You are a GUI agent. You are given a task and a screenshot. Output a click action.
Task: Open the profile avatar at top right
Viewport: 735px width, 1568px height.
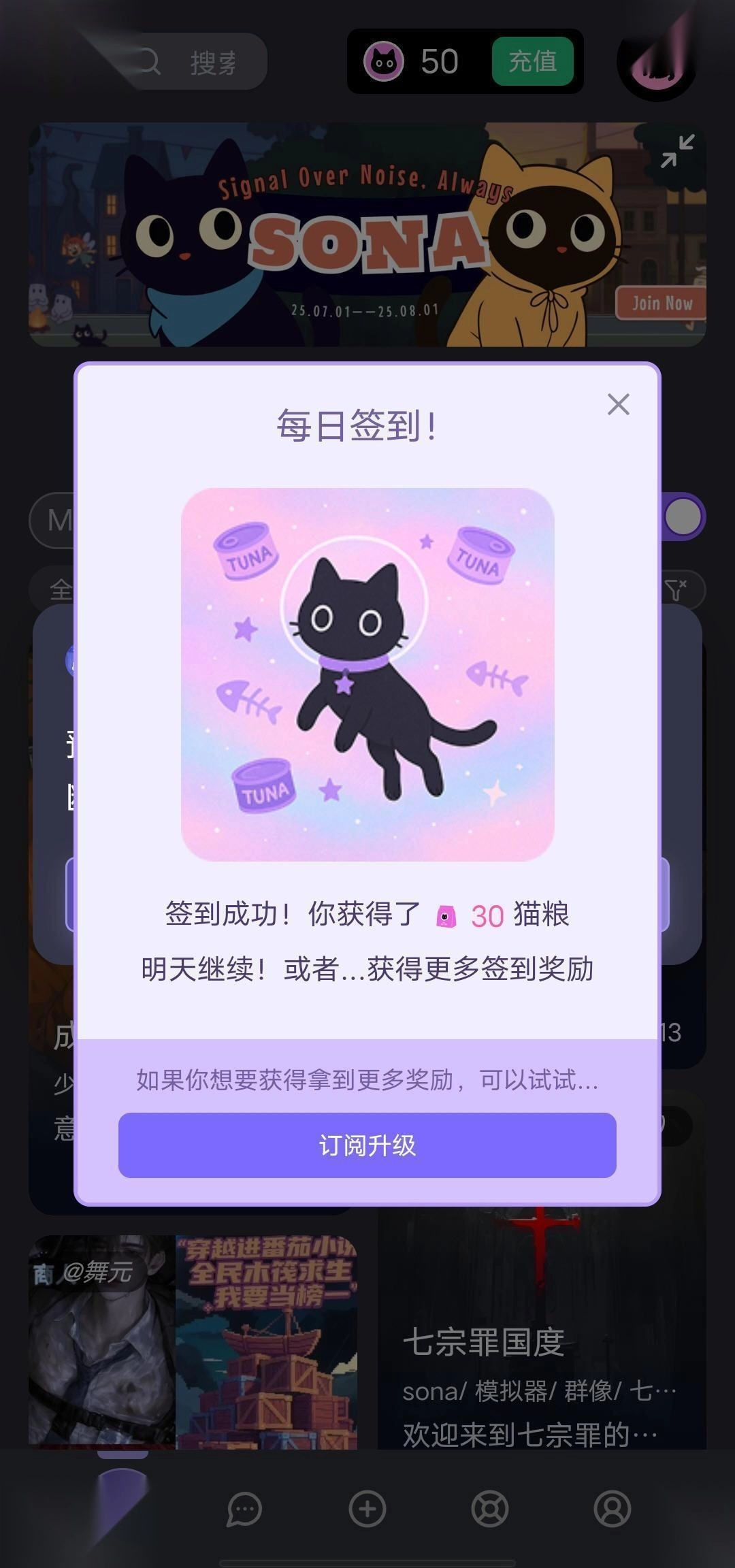point(656,61)
